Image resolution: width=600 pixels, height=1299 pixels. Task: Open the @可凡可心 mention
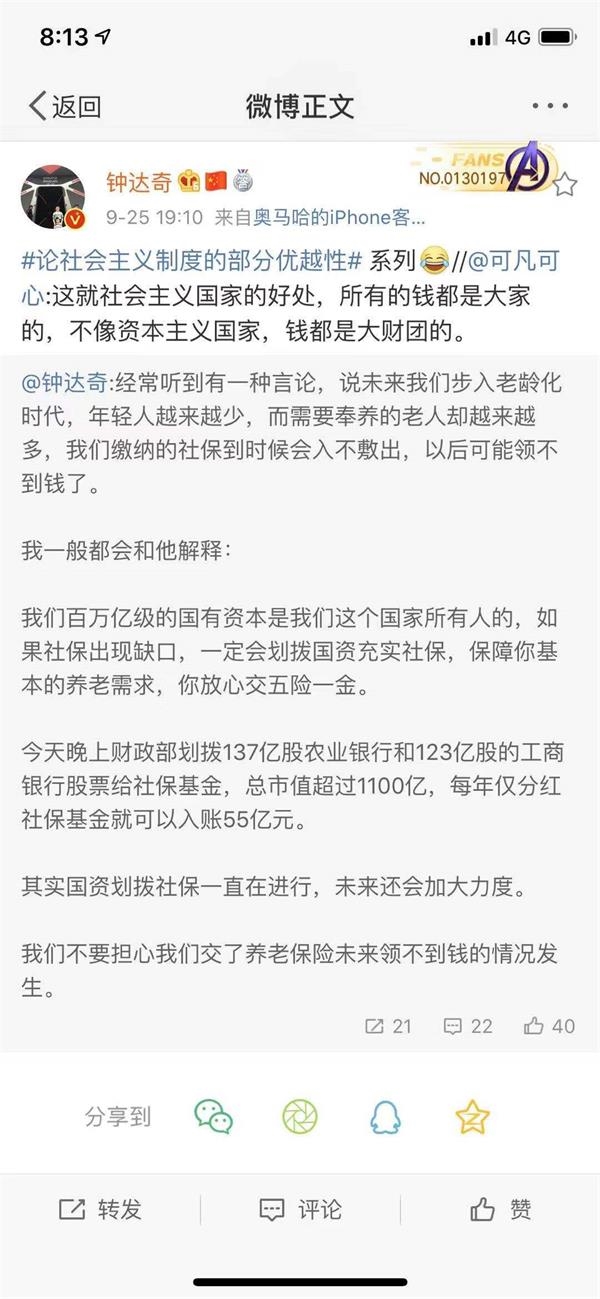pyautogui.click(x=514, y=263)
